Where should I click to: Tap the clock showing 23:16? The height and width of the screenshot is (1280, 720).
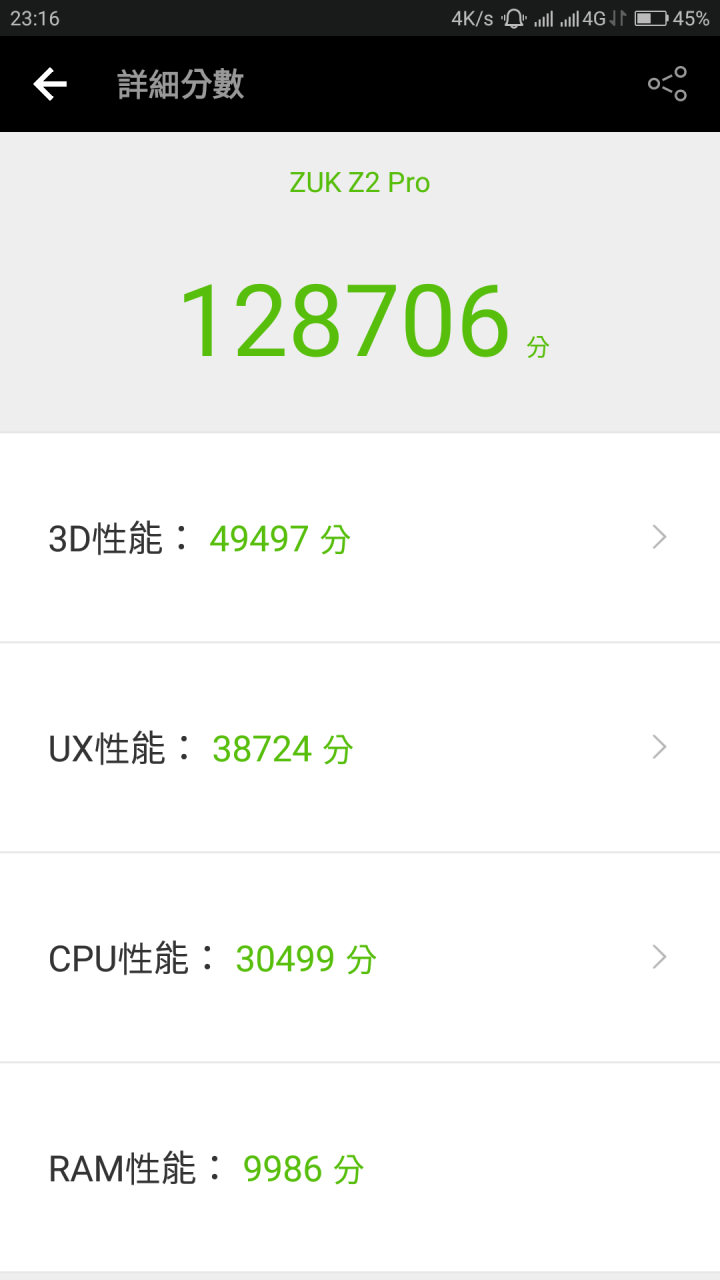pos(34,16)
